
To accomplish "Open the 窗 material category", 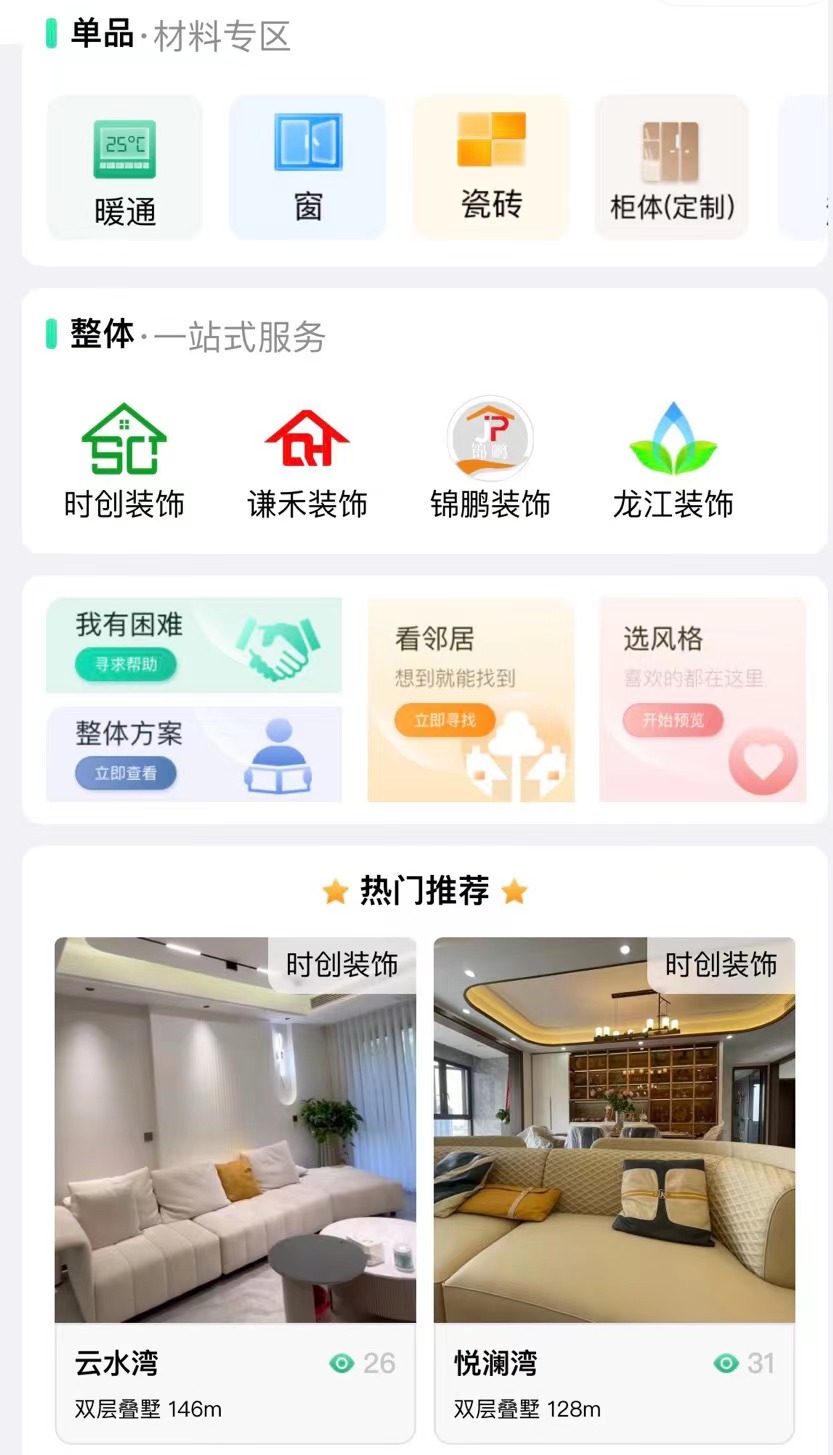I will (307, 167).
